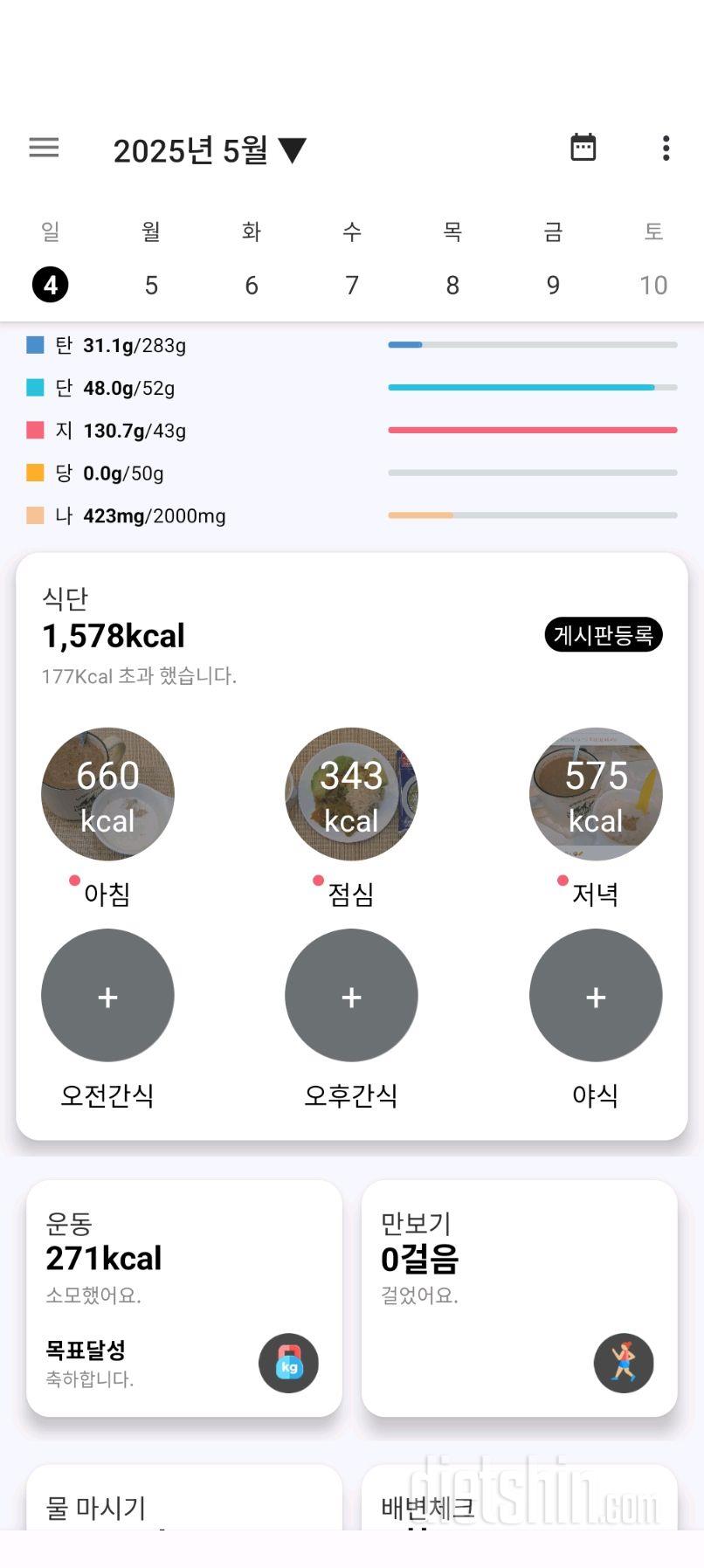Open the 점심 343 kcal meal
This screenshot has width=704, height=1568.
click(351, 794)
